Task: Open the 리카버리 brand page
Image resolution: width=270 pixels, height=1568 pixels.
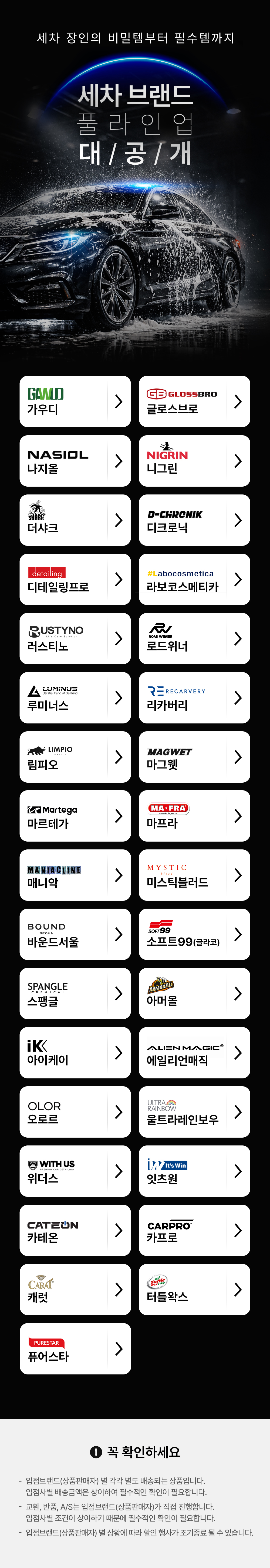Action: [x=194, y=697]
